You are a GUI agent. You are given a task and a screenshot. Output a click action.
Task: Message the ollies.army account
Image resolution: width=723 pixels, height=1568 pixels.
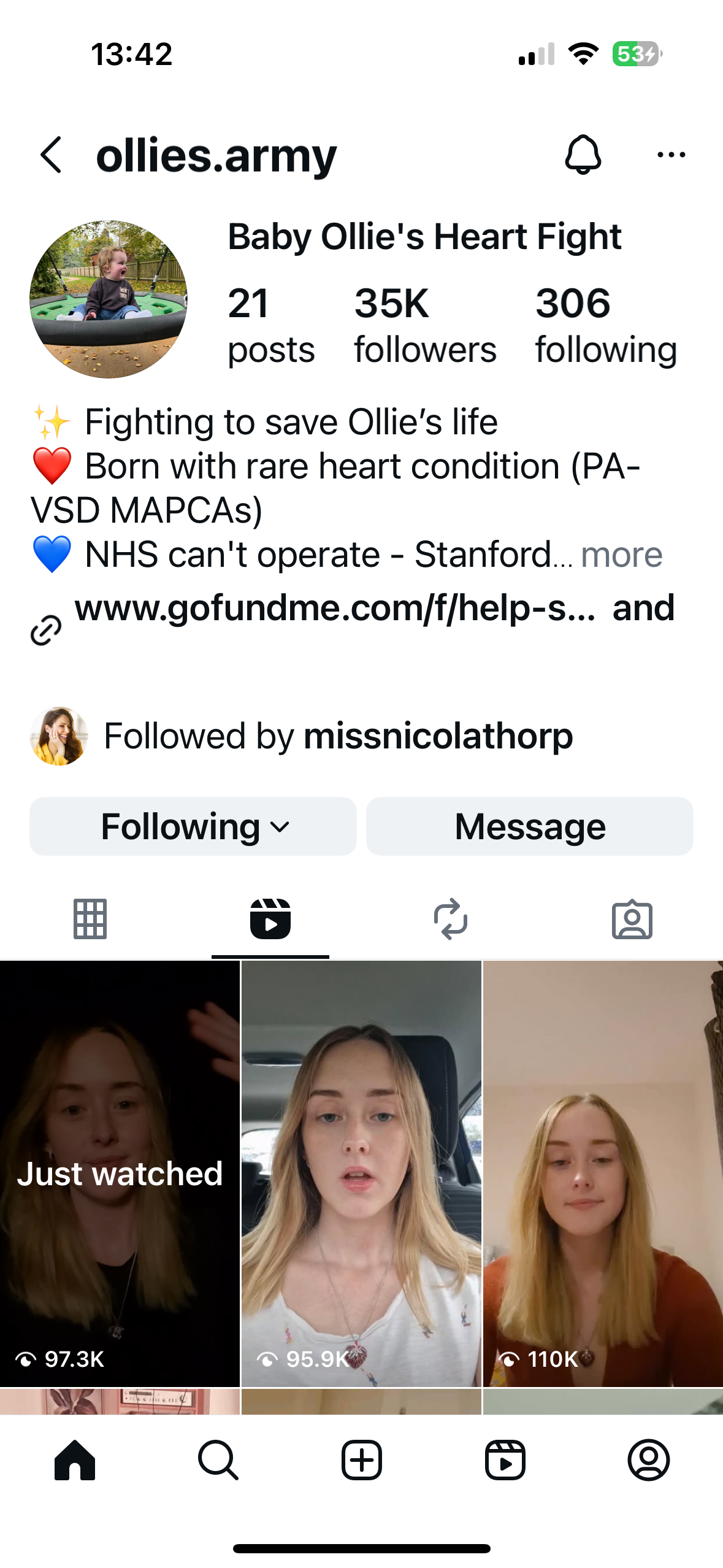click(x=530, y=826)
